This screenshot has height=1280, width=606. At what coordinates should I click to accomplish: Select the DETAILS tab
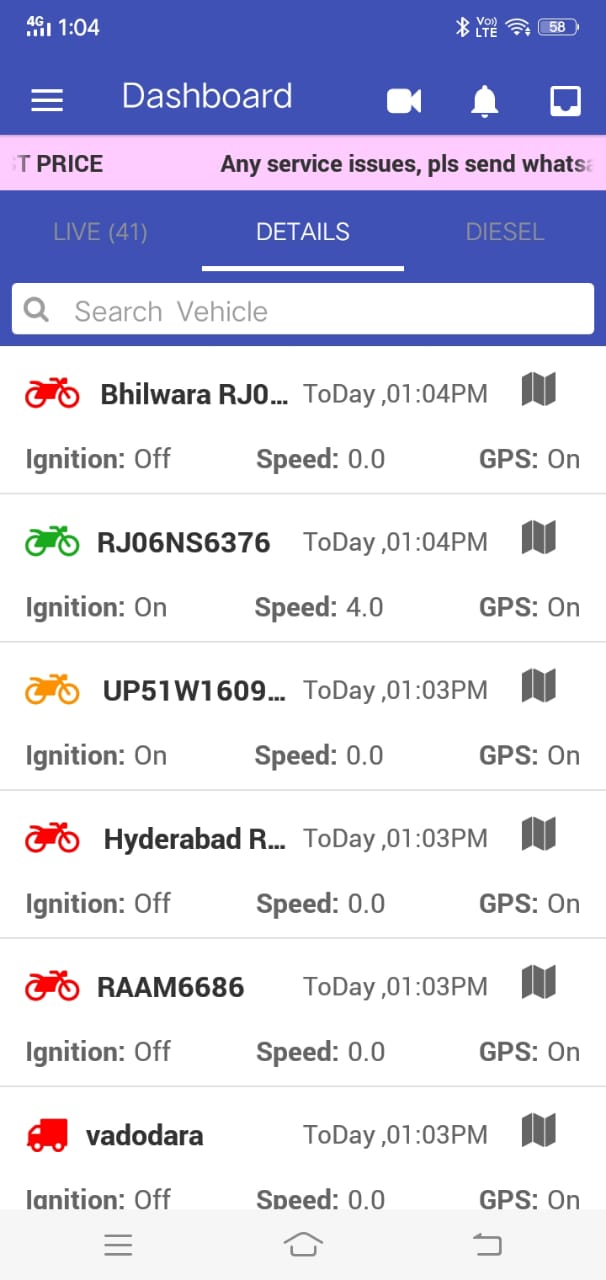tap(303, 232)
